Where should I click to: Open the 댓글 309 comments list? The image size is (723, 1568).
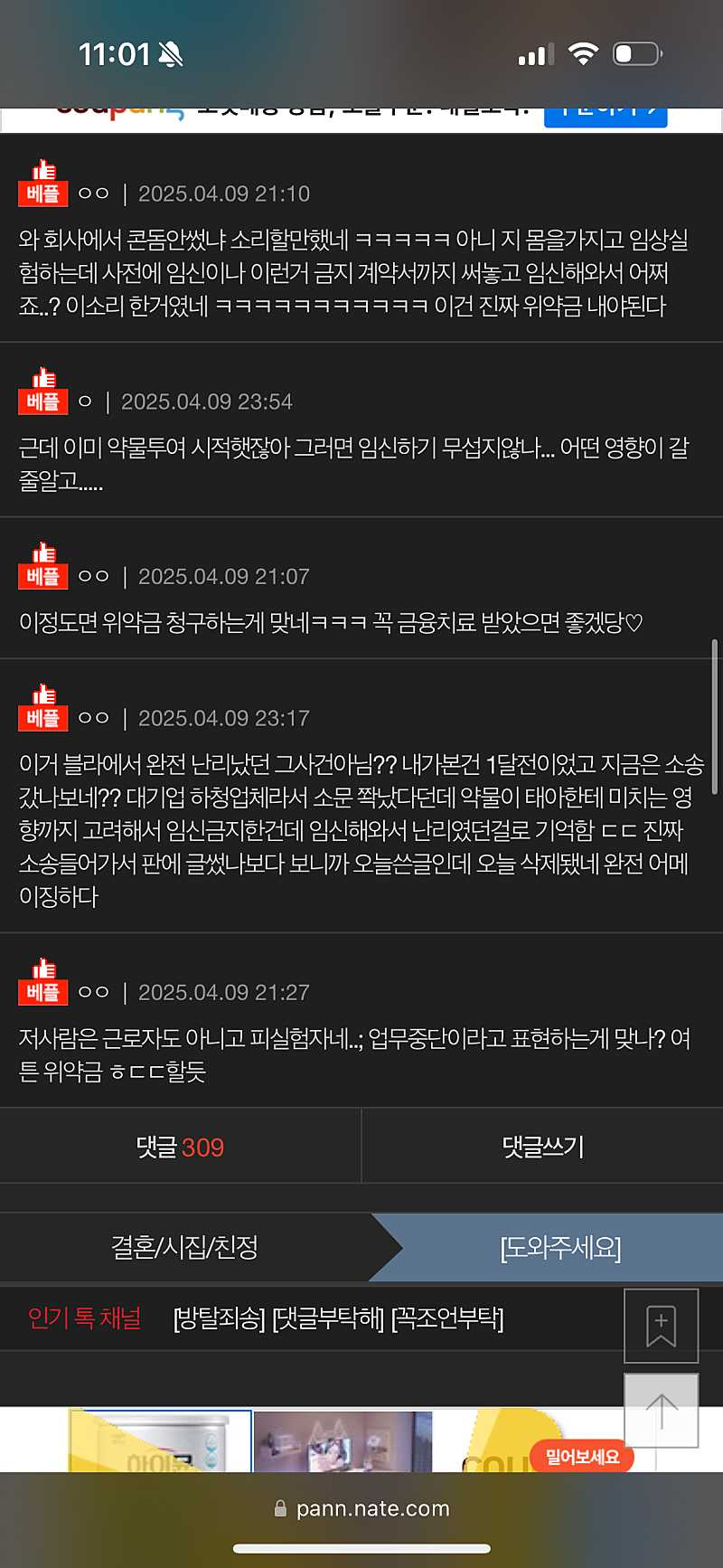pyautogui.click(x=180, y=1147)
